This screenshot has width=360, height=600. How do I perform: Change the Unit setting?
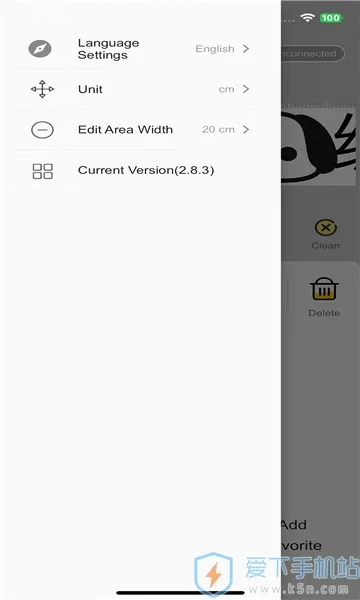(x=140, y=89)
